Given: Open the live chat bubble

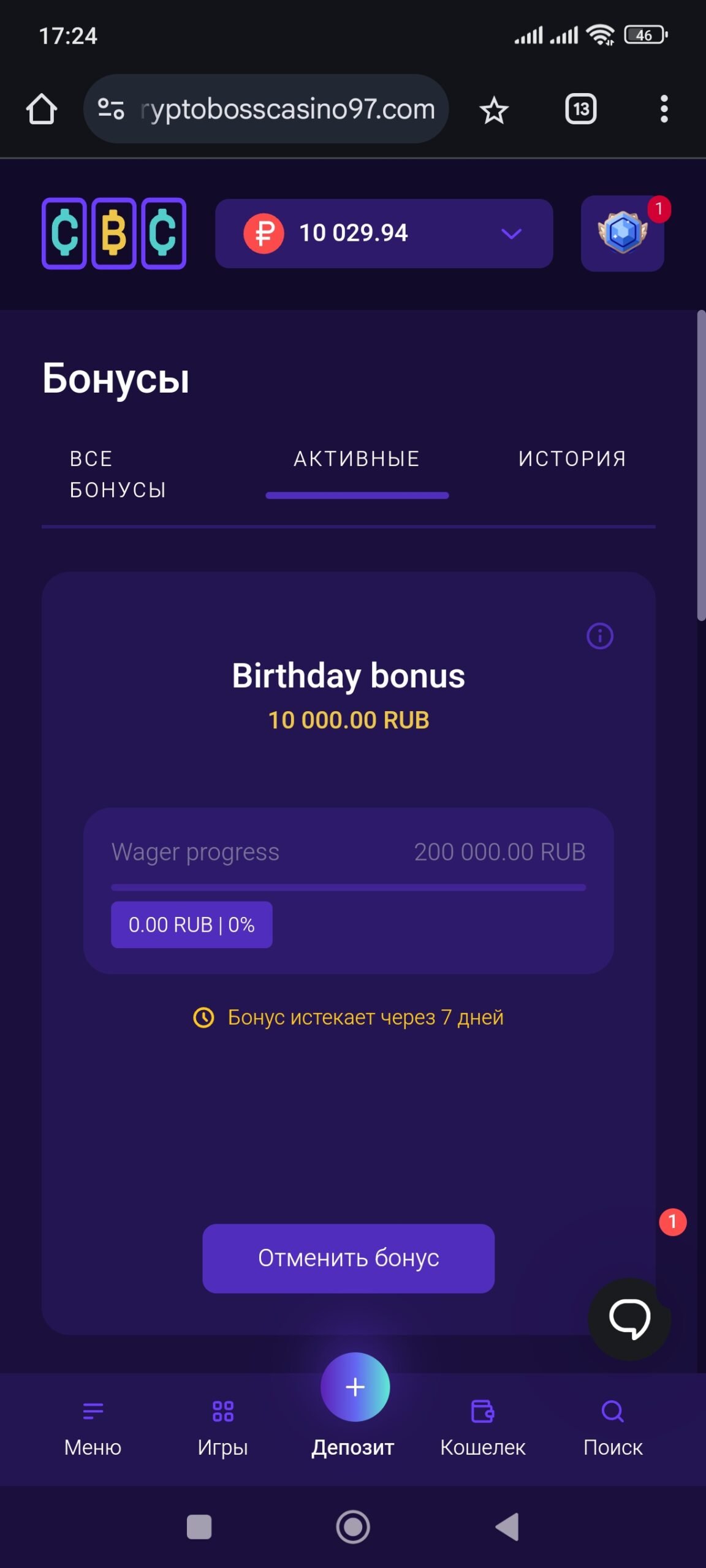Looking at the screenshot, I should pyautogui.click(x=629, y=1318).
